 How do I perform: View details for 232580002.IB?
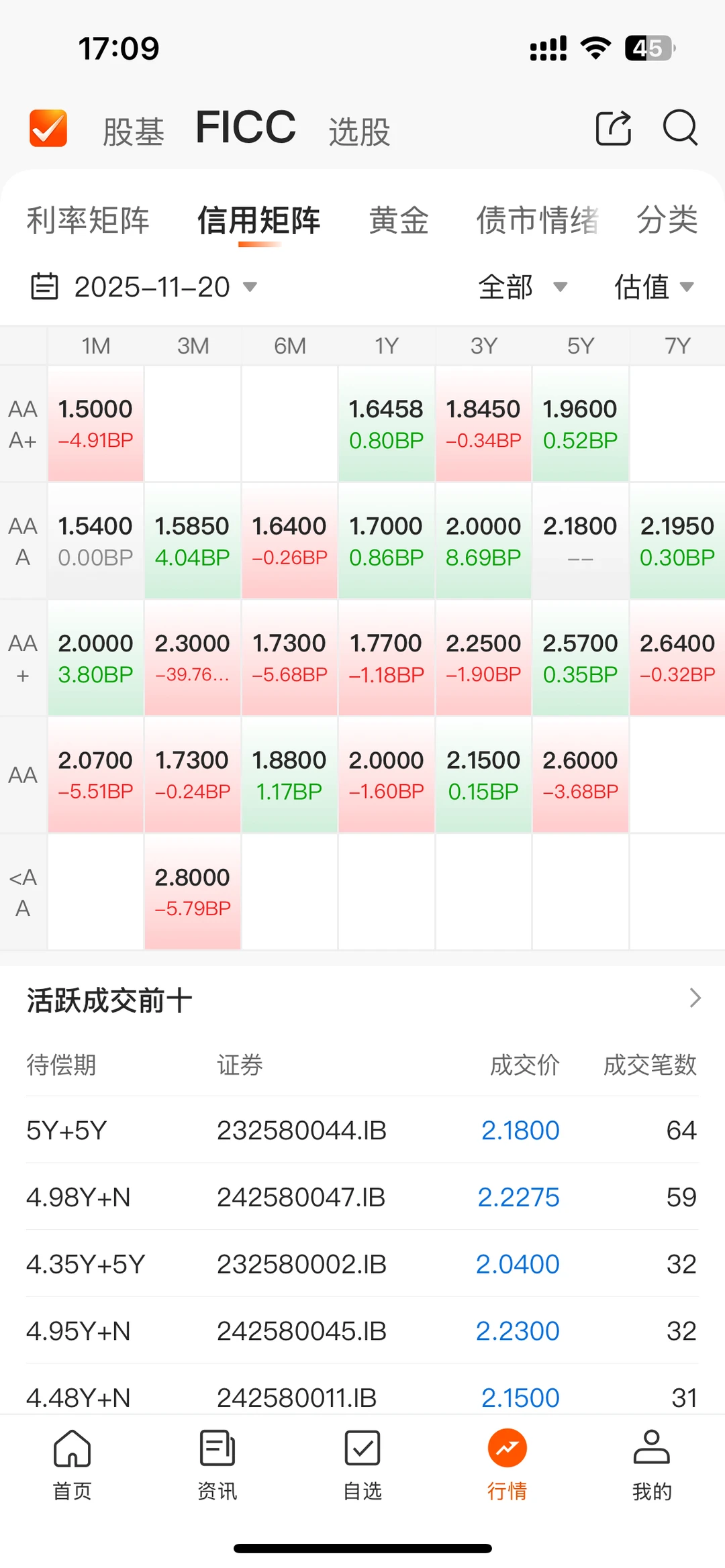[x=362, y=1264]
